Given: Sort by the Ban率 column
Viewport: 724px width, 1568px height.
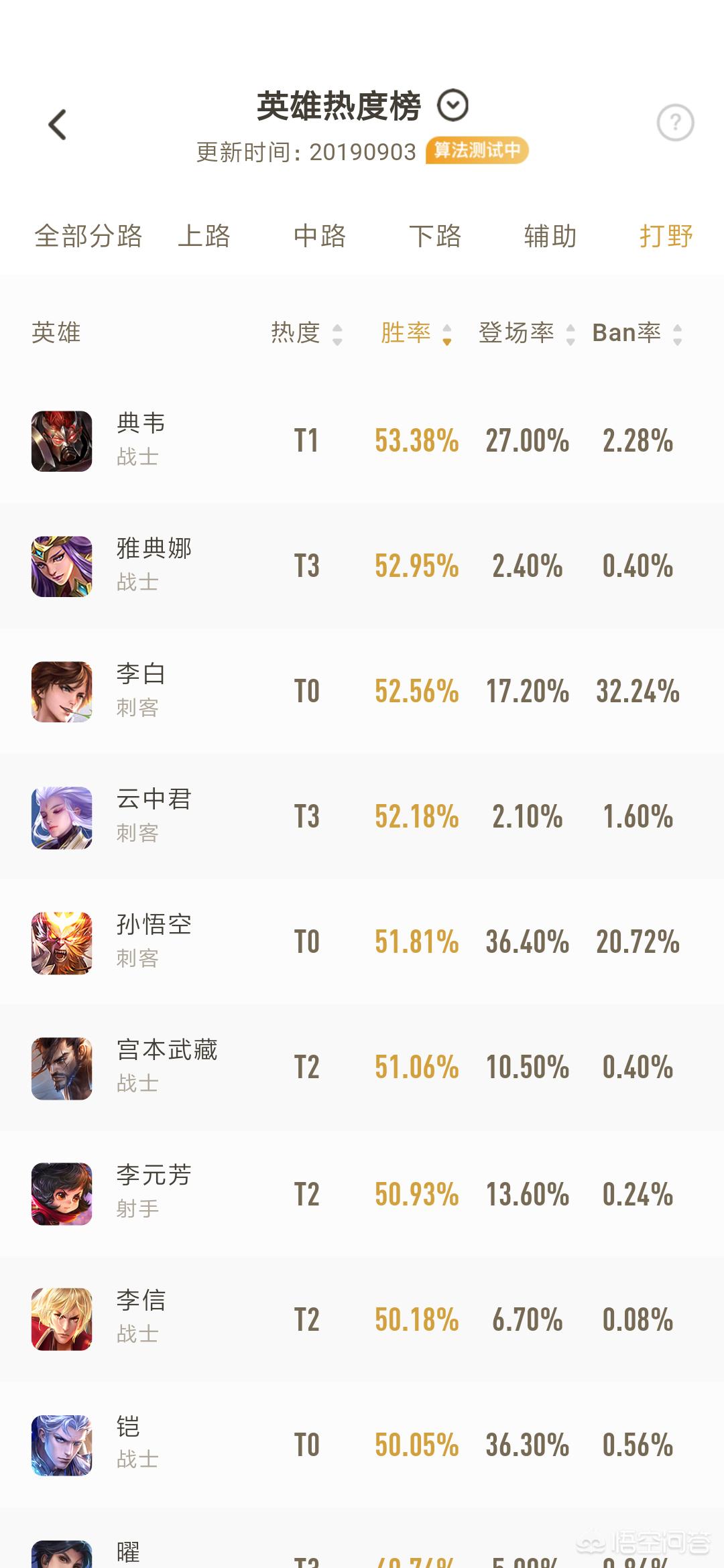Looking at the screenshot, I should 638,333.
